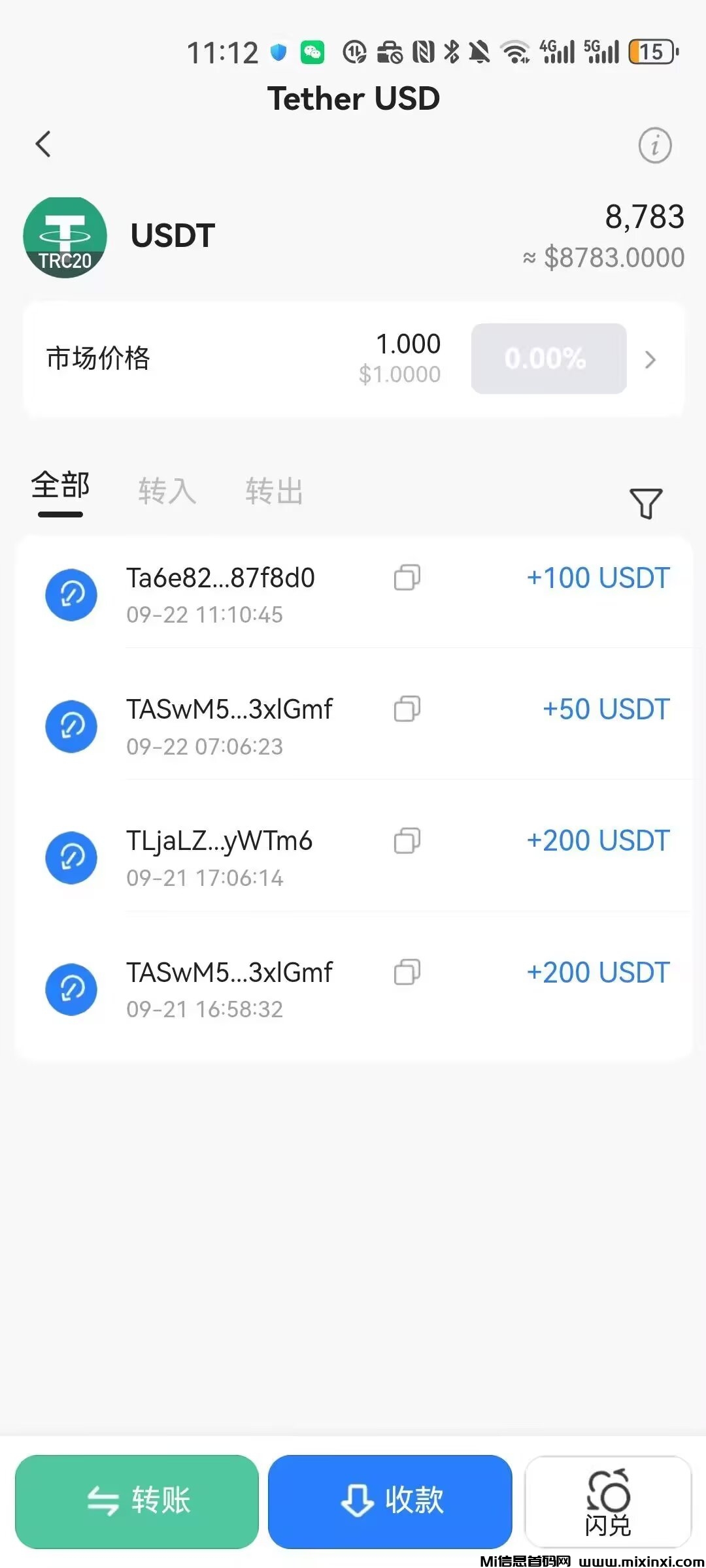Copy the address of the +50 USDT transaction

pyautogui.click(x=407, y=710)
